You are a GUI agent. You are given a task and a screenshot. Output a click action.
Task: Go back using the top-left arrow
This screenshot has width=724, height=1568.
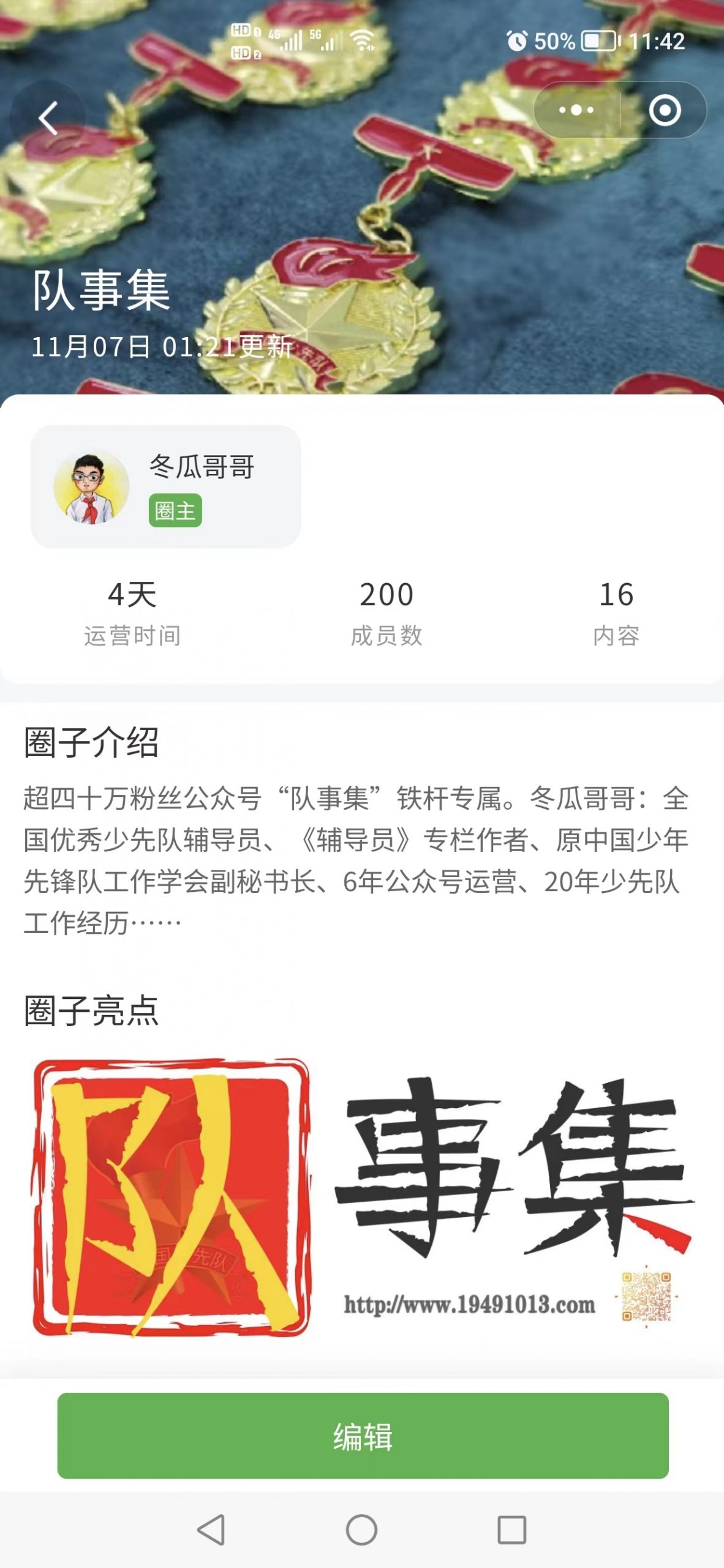pyautogui.click(x=48, y=118)
